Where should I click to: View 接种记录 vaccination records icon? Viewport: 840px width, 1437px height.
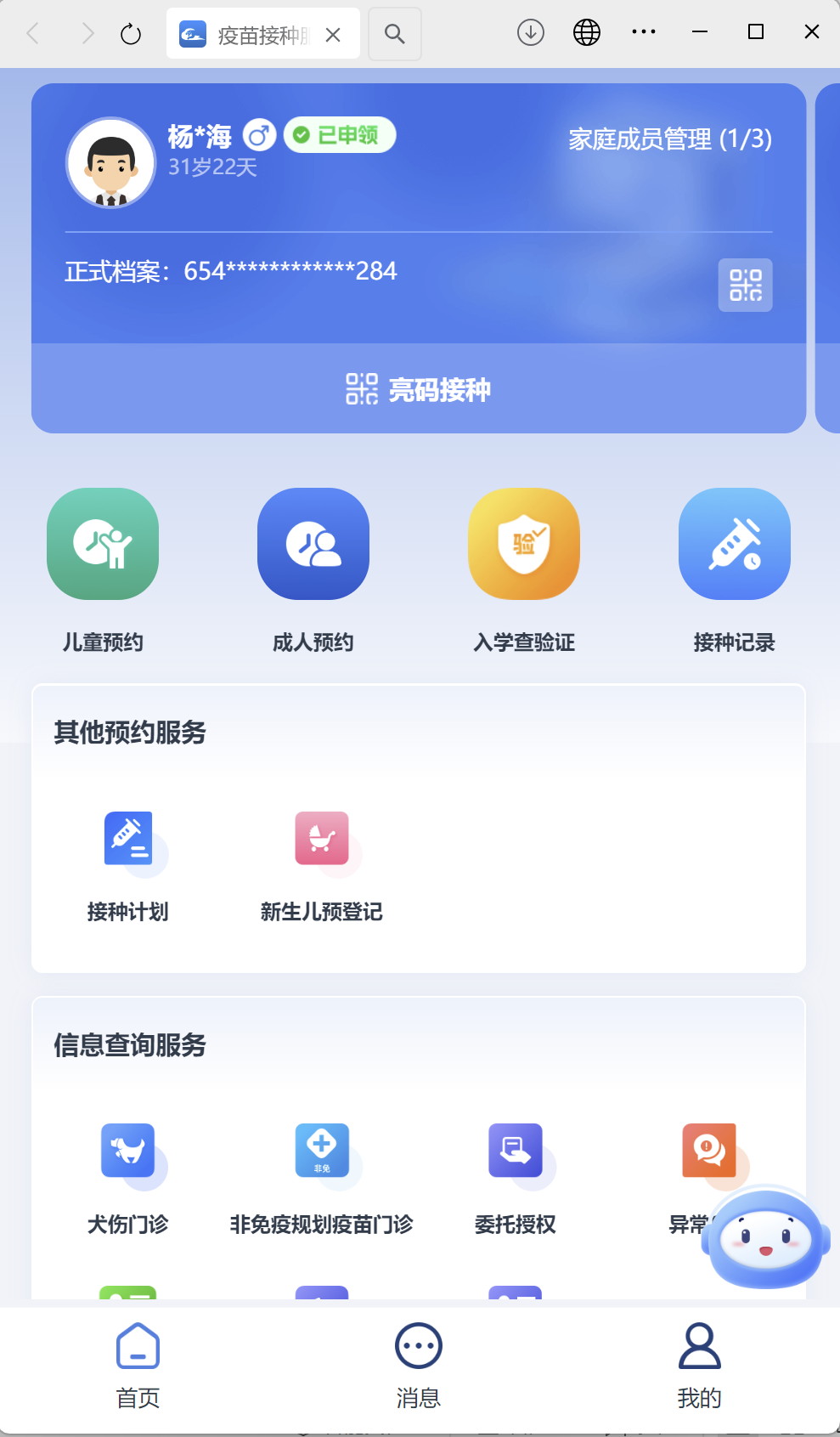pos(734,544)
